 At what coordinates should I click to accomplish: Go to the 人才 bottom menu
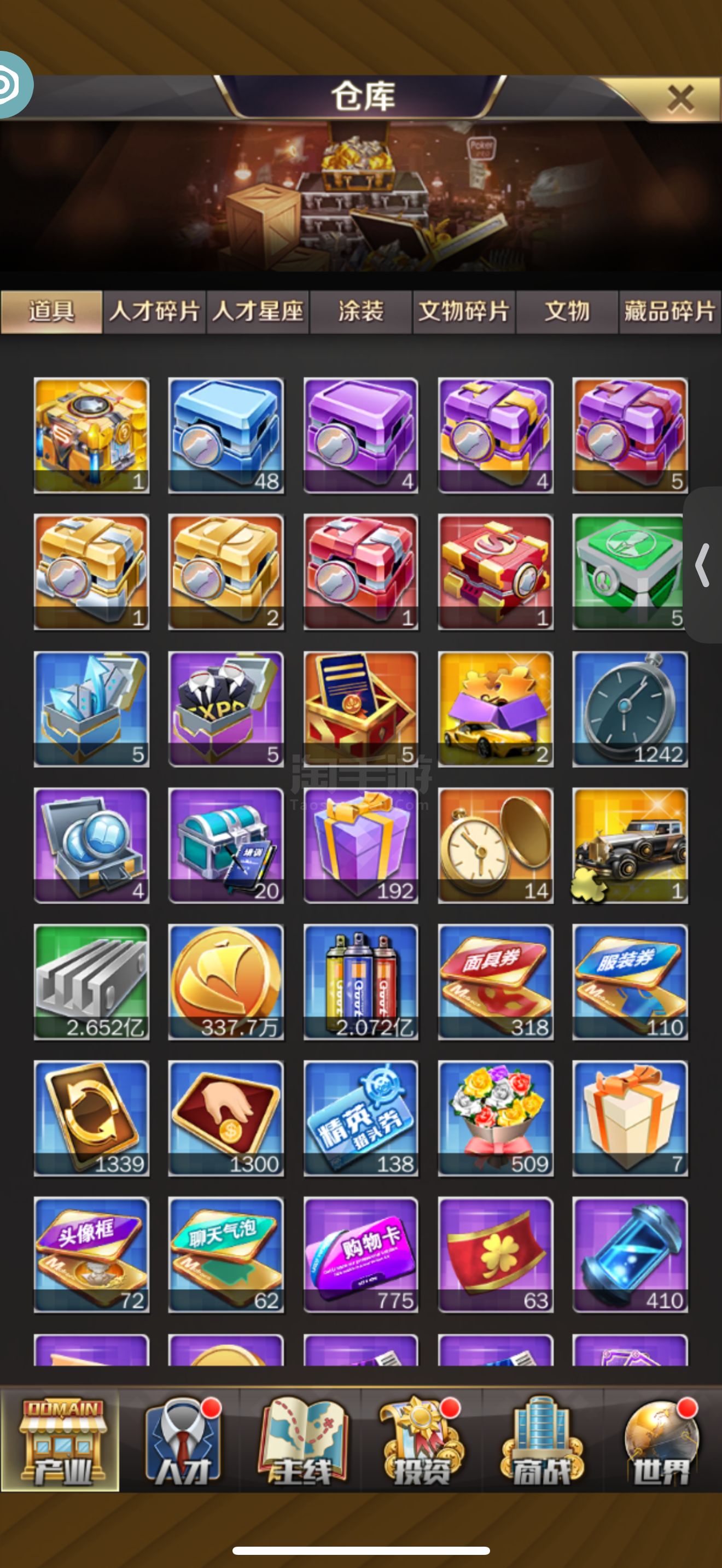pyautogui.click(x=181, y=1440)
